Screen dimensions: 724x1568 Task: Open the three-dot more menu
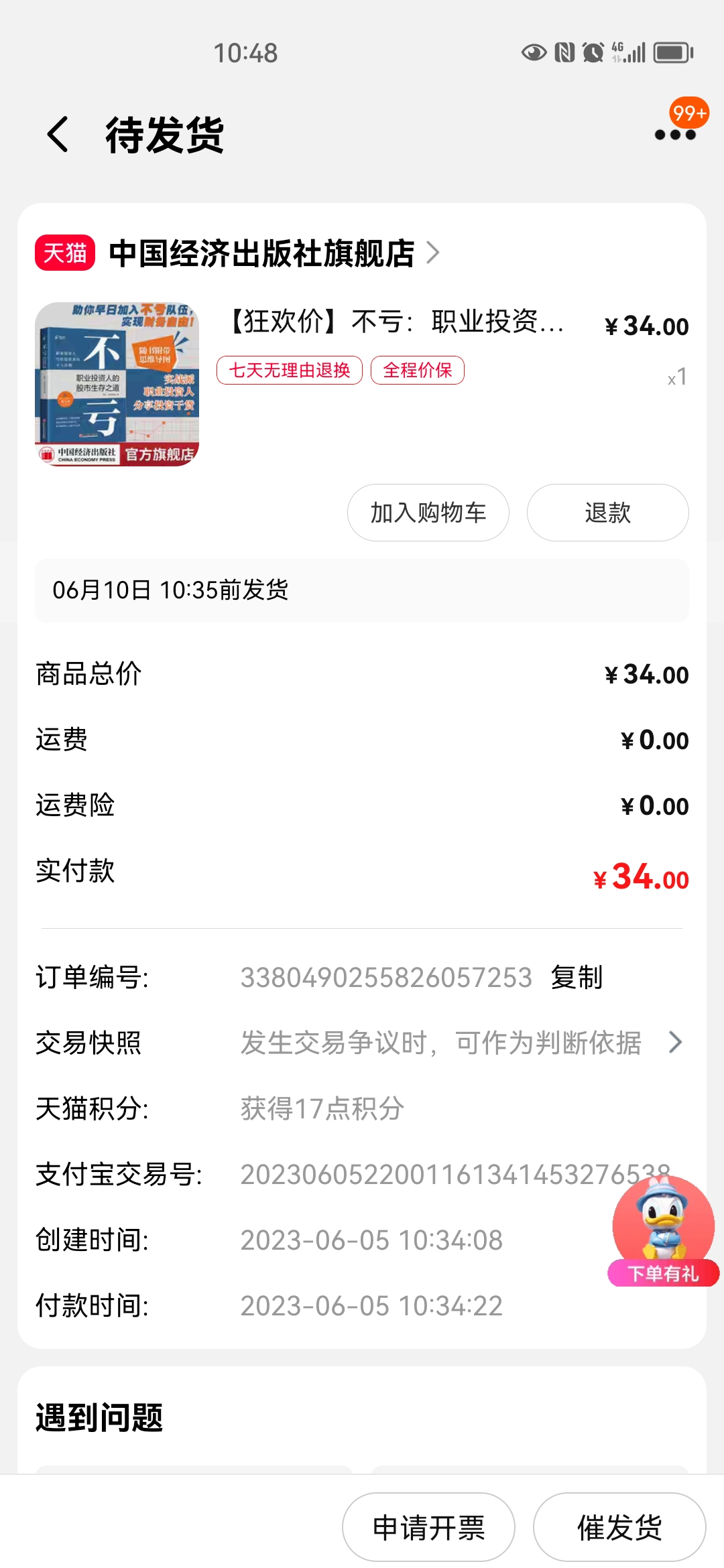675,135
